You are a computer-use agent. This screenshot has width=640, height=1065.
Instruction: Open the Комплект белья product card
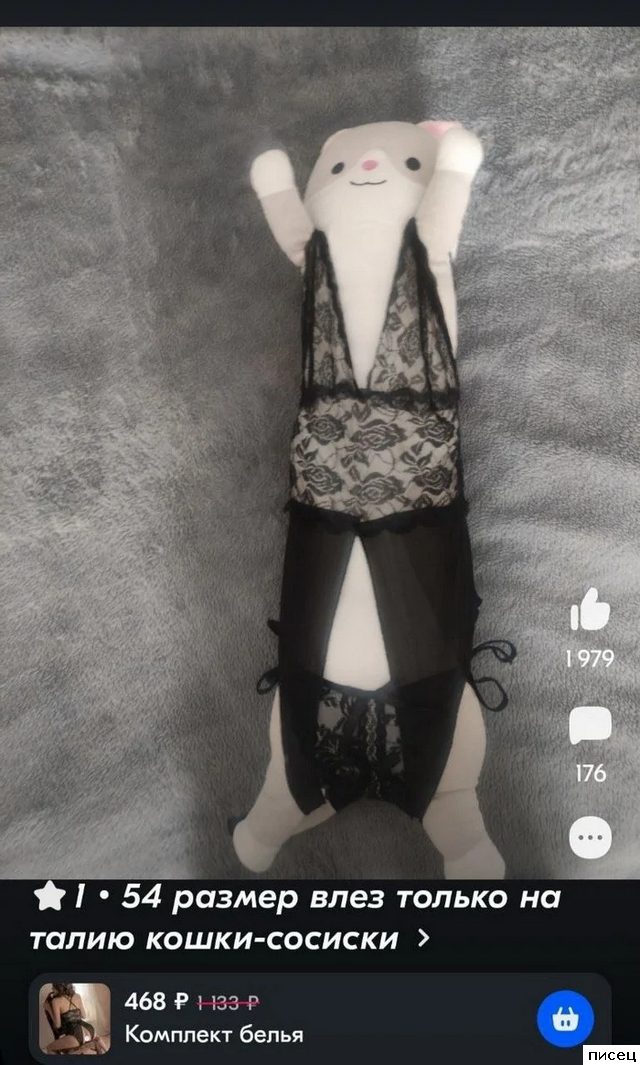[280, 1017]
